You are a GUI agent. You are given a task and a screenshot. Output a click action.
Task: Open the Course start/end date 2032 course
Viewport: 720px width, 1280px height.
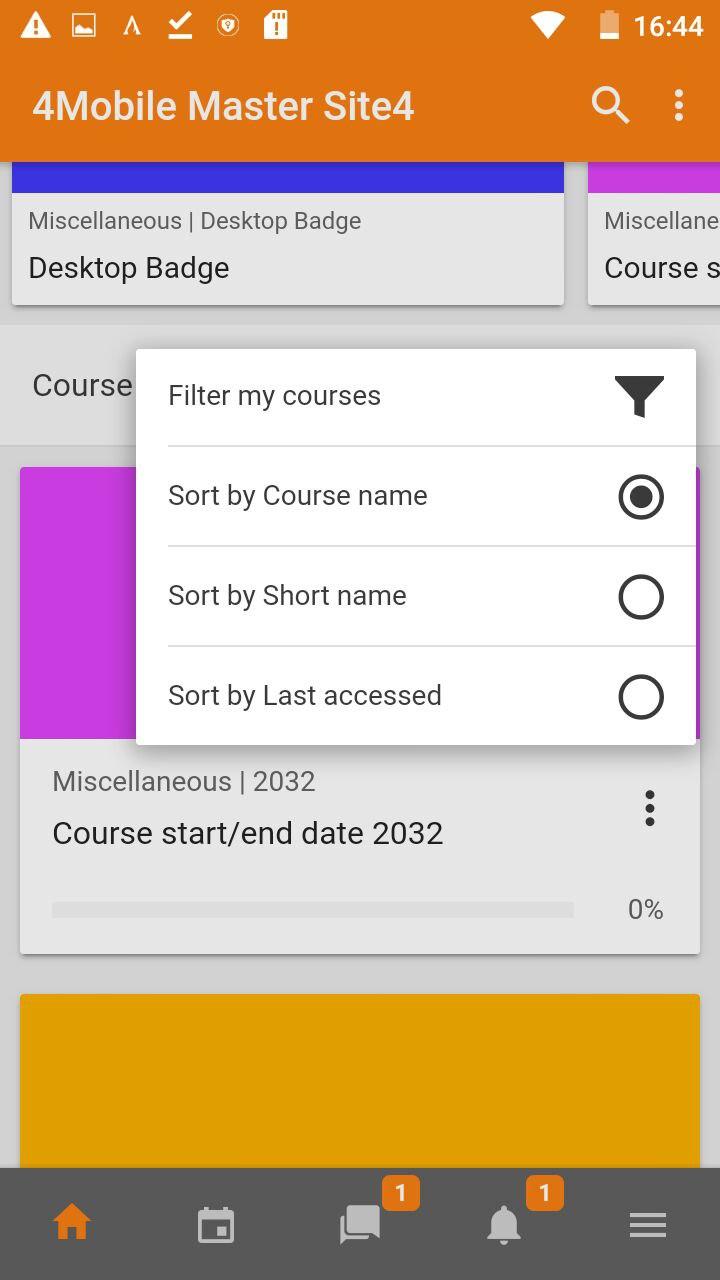point(248,833)
